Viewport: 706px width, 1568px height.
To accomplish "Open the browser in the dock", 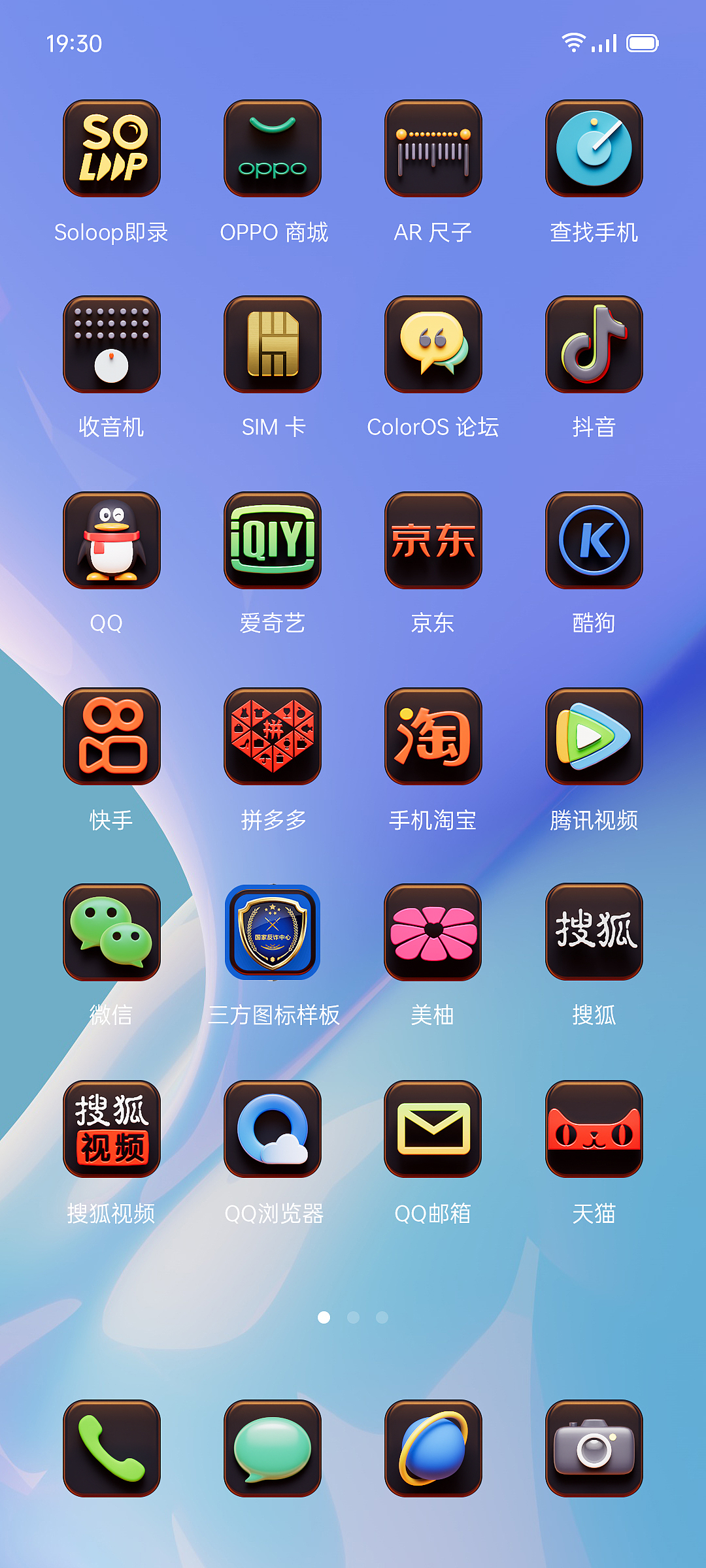I will 433,1448.
